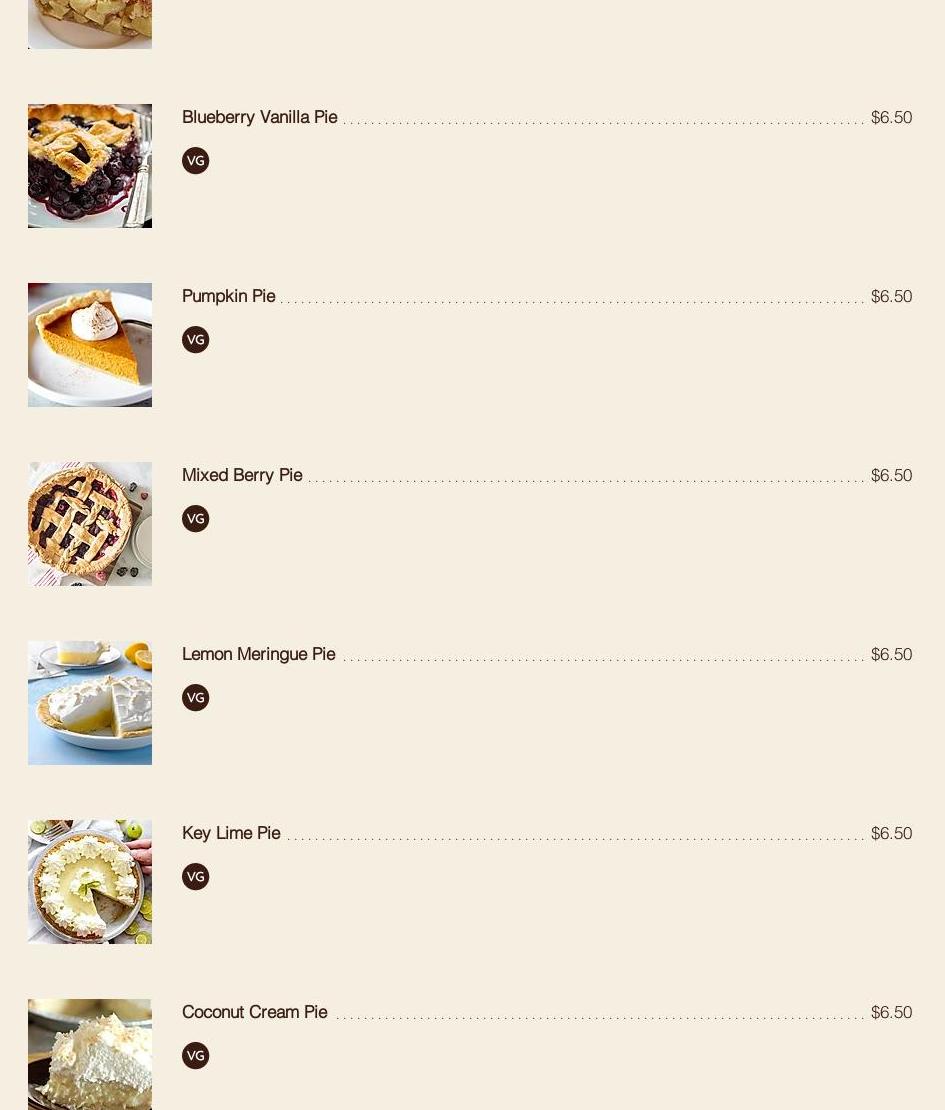Screen dimensions: 945x1110
Task: Select the Pumpkin Pie menu item
Action: (x=229, y=297)
